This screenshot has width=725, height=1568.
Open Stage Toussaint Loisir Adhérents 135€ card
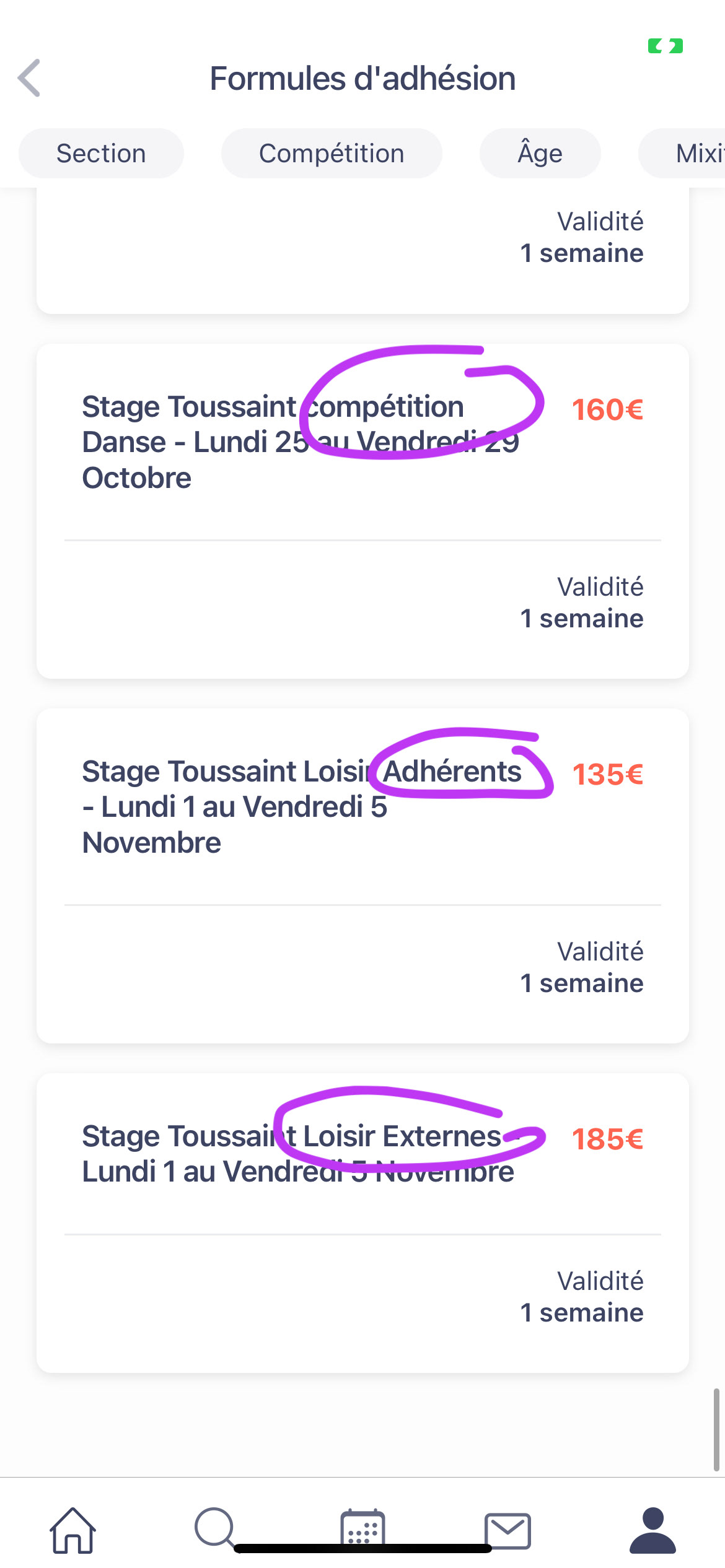click(x=362, y=876)
